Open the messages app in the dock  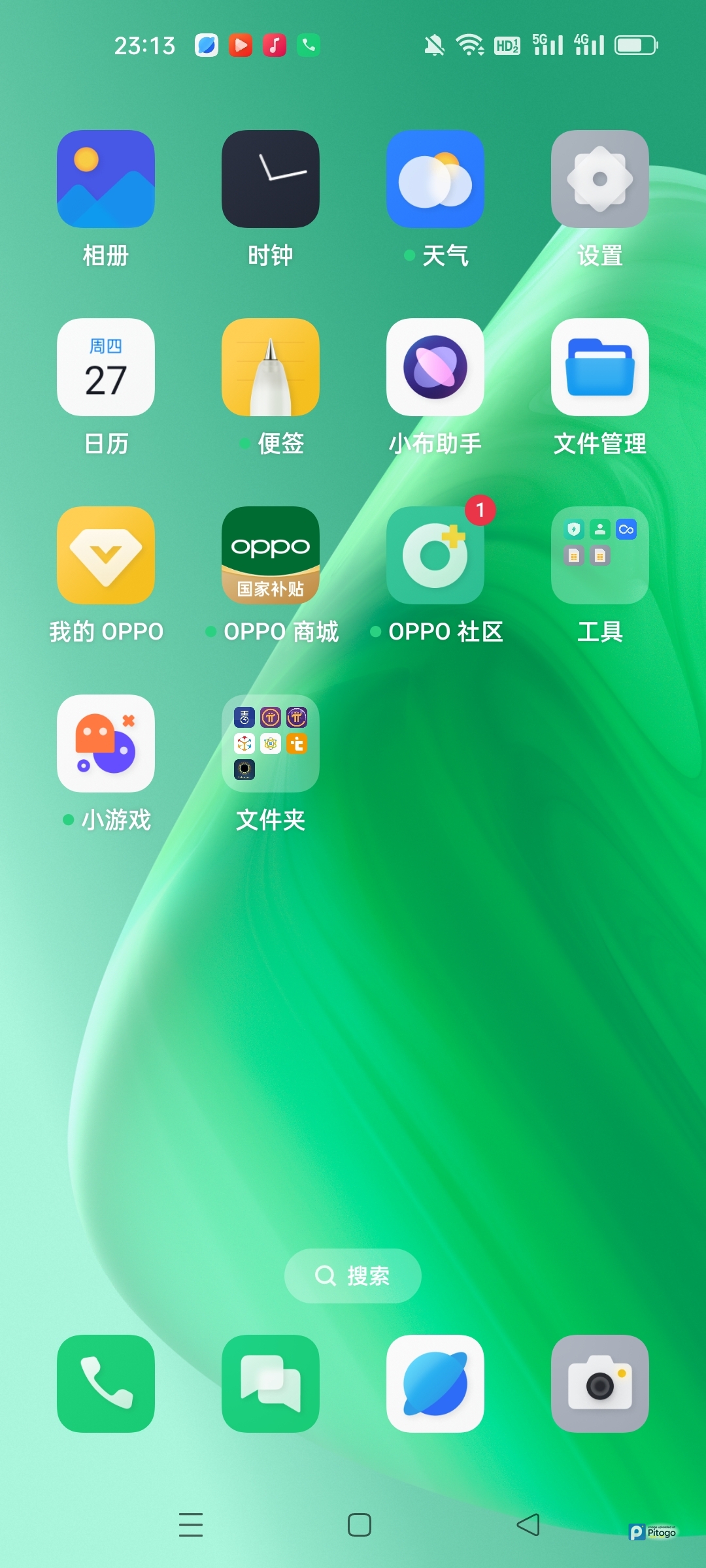271,1384
